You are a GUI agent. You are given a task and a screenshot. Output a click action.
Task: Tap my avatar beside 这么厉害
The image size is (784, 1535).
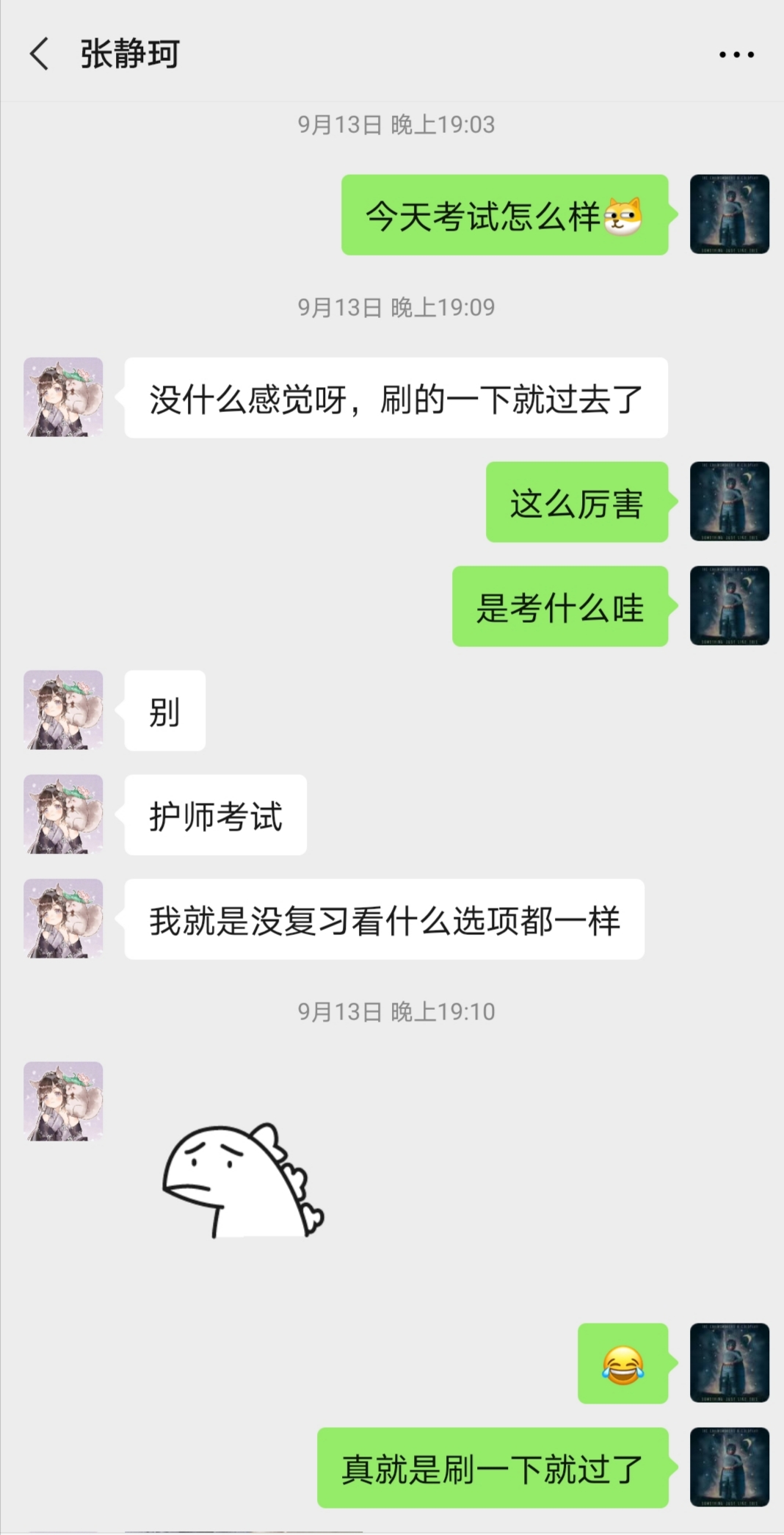pos(729,502)
